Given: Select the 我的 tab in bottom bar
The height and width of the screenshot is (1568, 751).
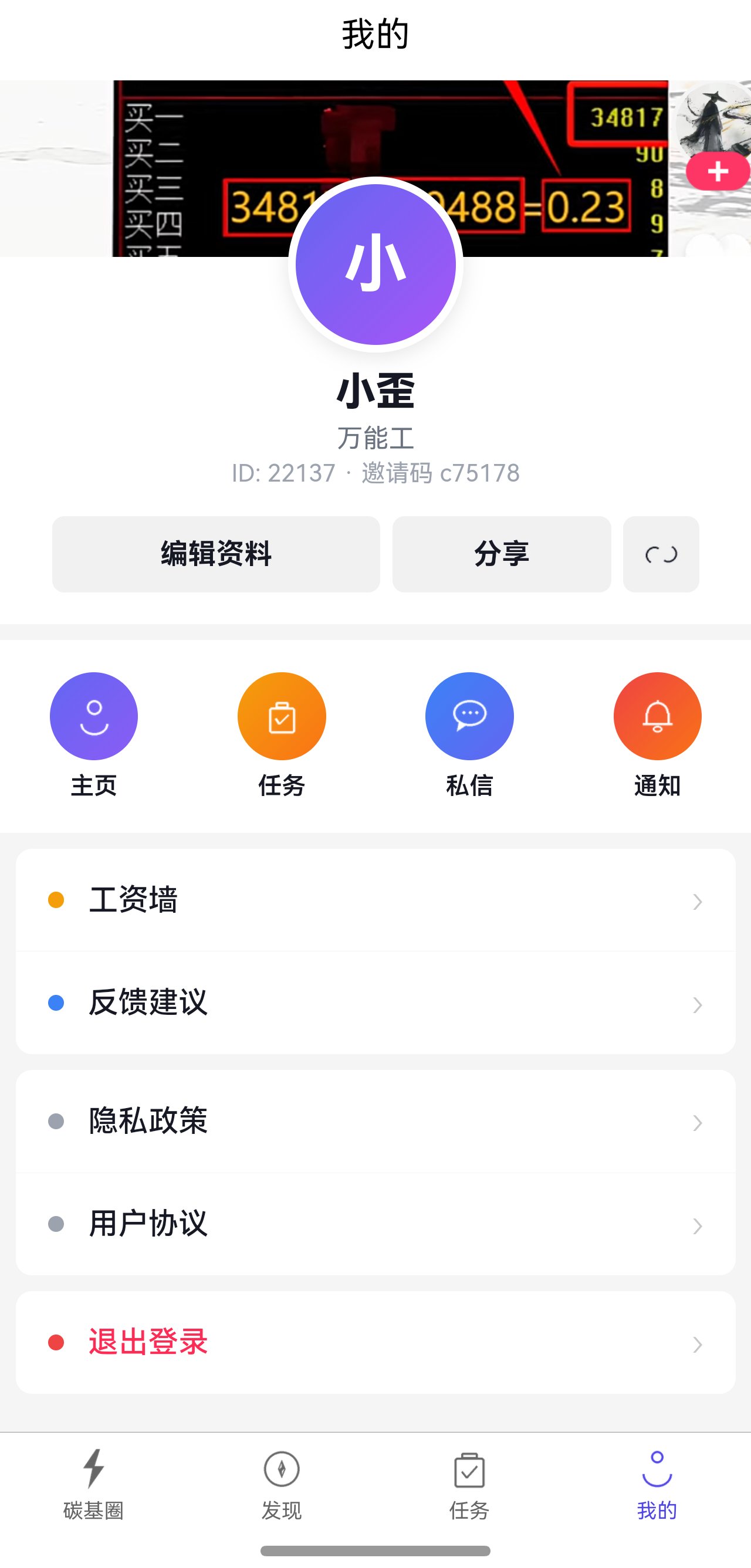Looking at the screenshot, I should click(x=657, y=1484).
